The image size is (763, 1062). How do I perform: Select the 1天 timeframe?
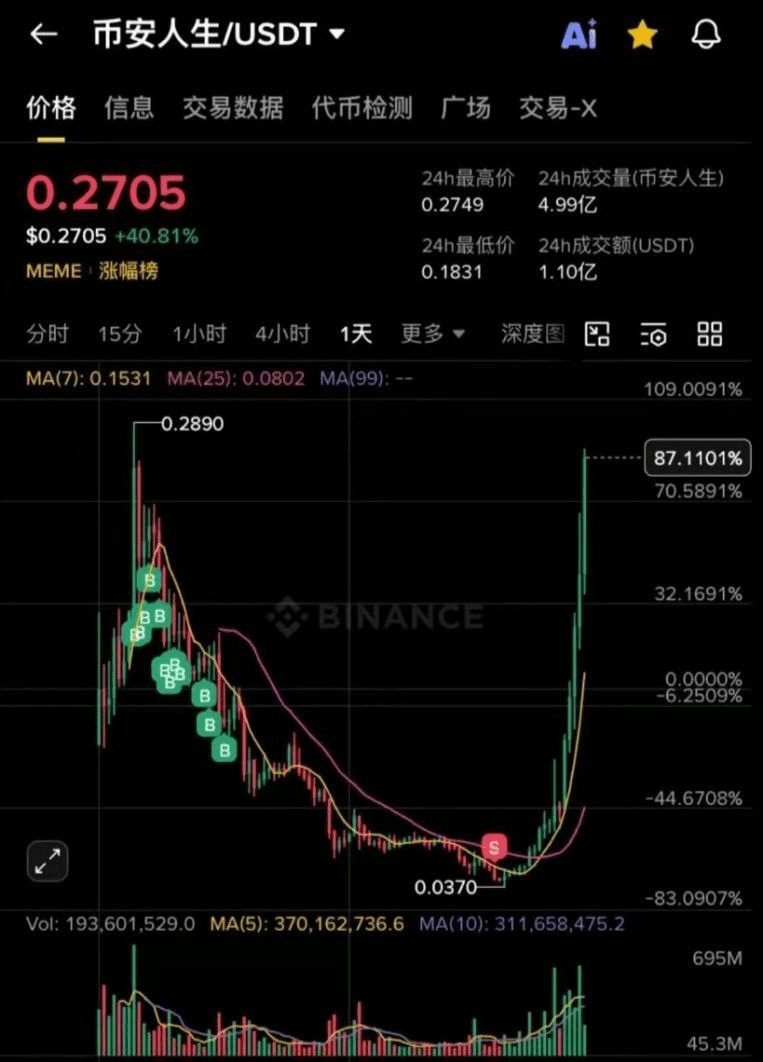click(354, 334)
